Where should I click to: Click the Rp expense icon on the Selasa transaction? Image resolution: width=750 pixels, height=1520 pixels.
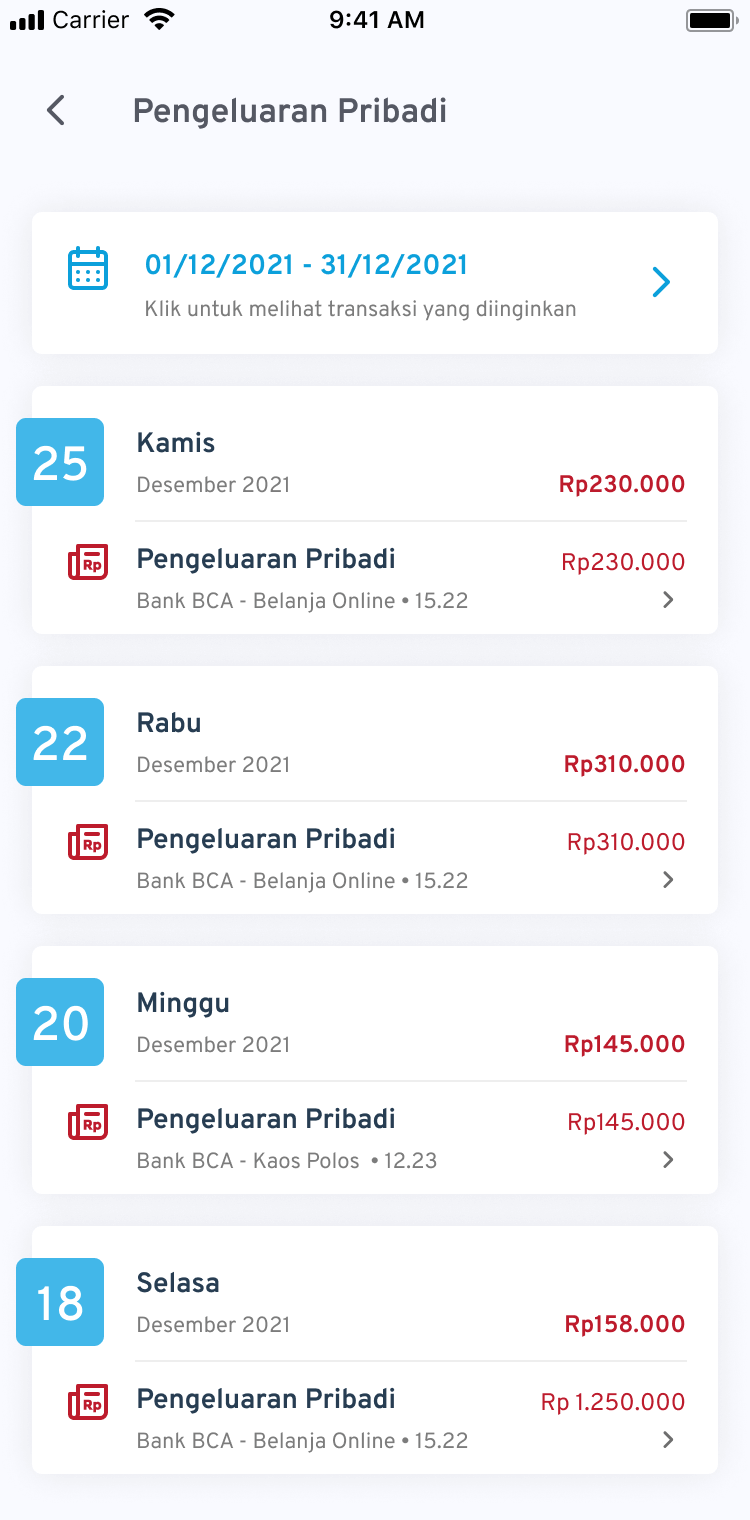point(88,1402)
